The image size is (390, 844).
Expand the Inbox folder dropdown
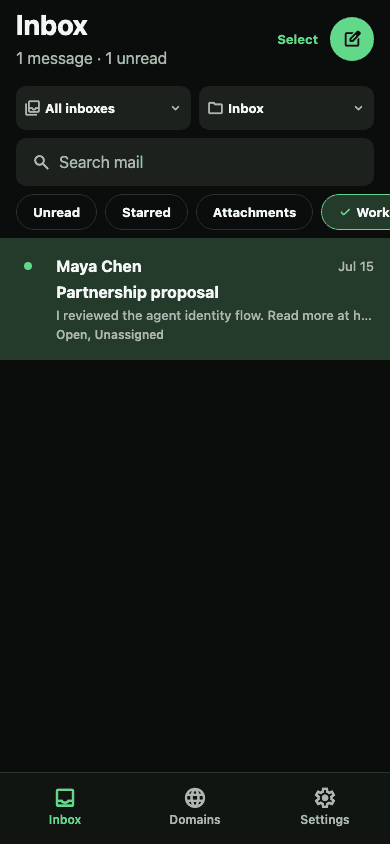tap(286, 108)
